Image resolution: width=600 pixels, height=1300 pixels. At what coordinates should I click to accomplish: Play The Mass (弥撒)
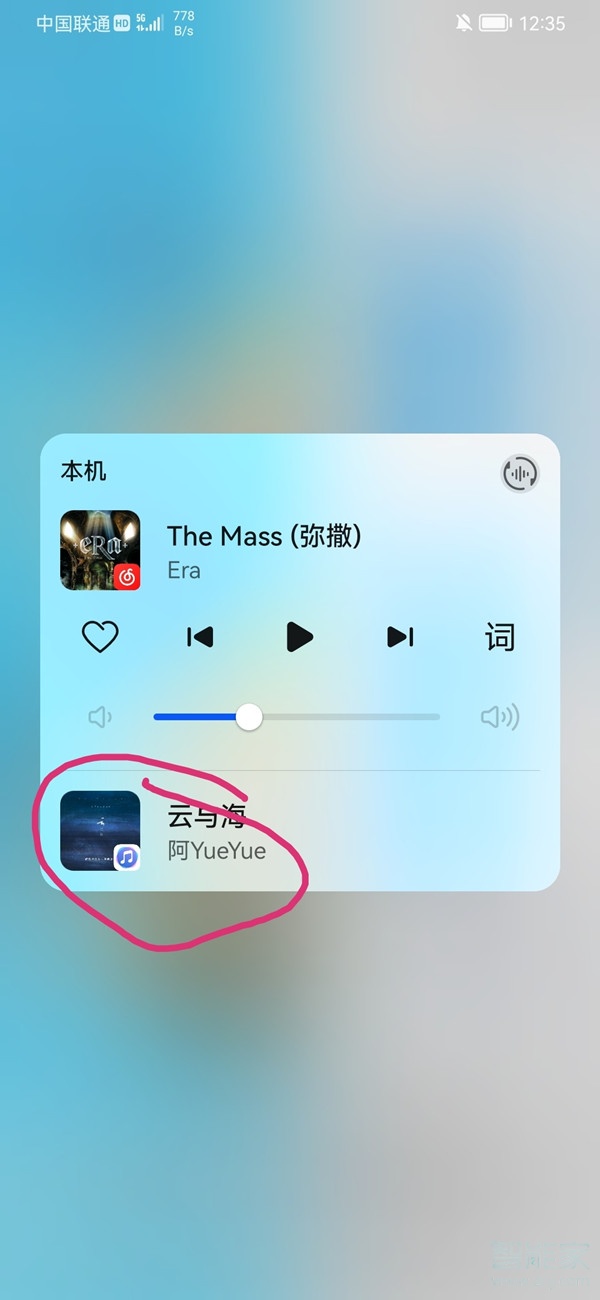click(299, 637)
